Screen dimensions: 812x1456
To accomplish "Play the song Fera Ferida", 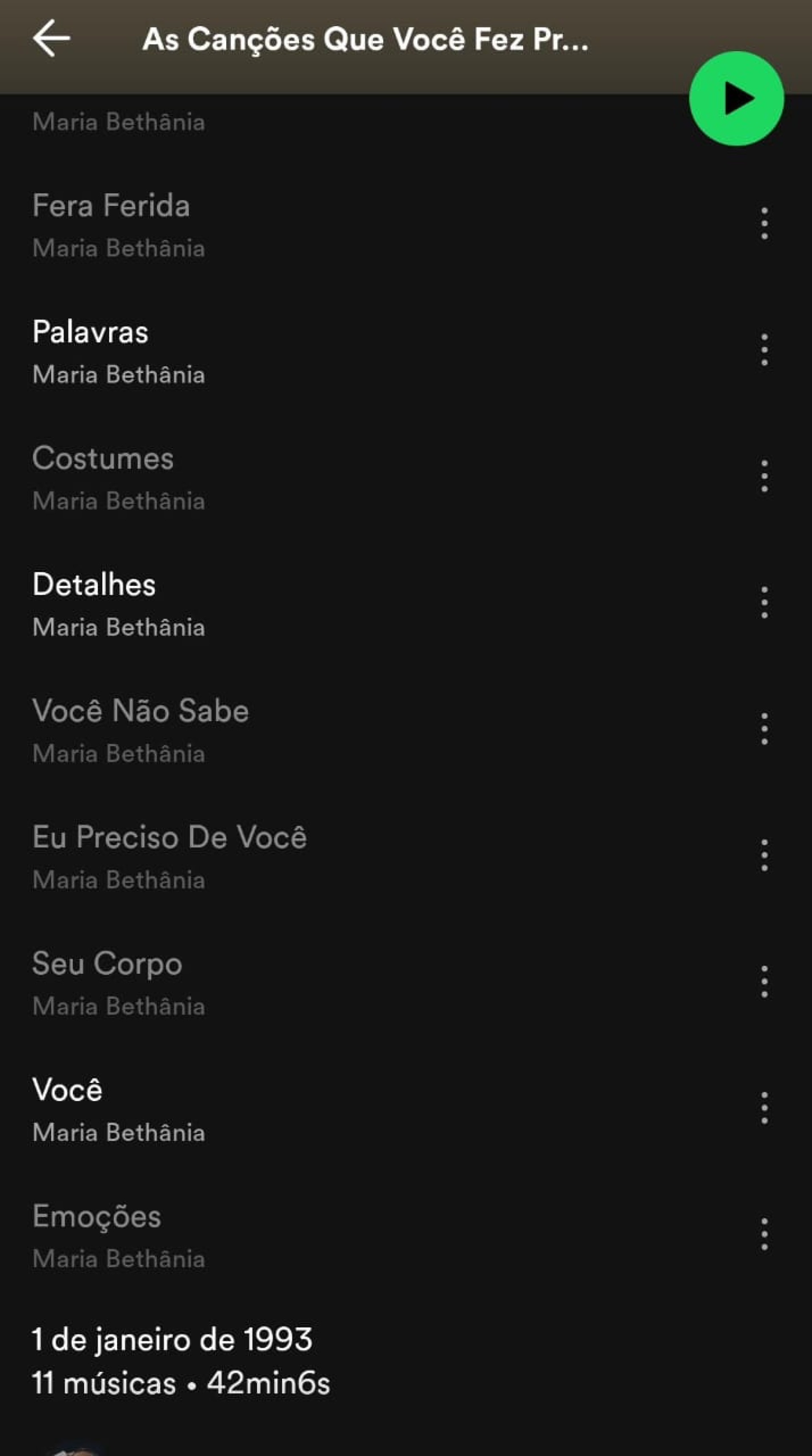I will click(111, 206).
